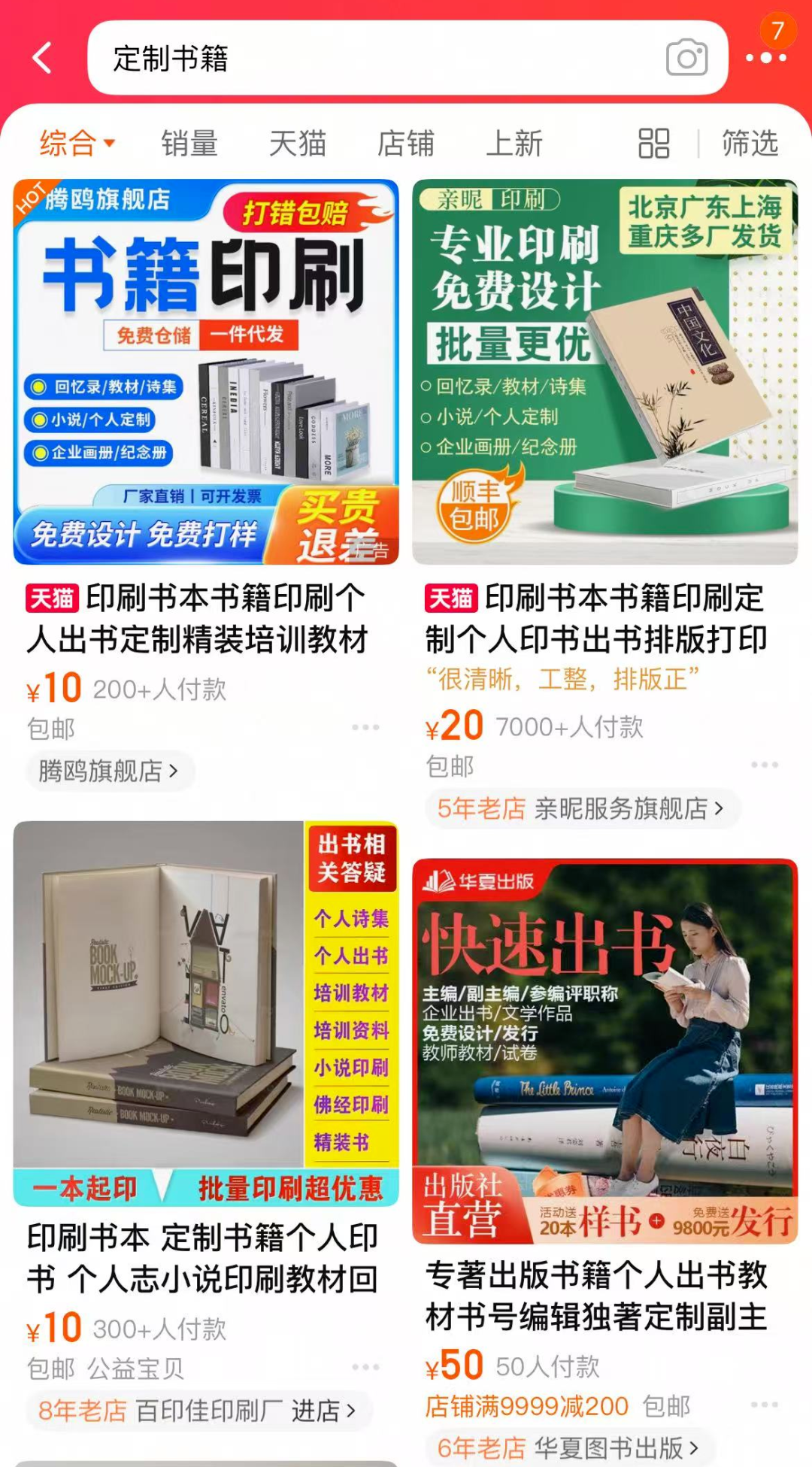Visit 亲昵服务旗舰店 store page
This screenshot has height=1467, width=812.
pos(629,808)
